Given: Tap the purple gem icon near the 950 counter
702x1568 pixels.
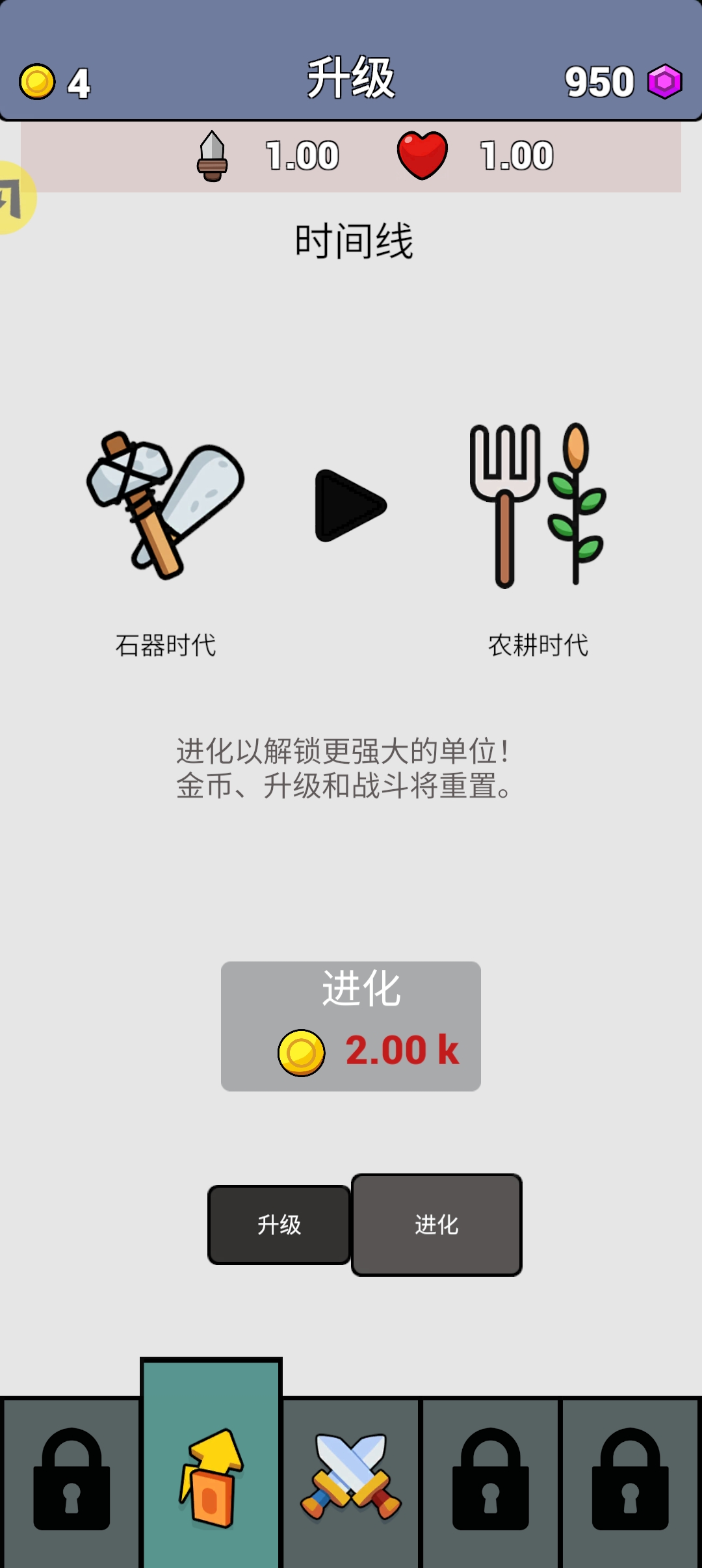Looking at the screenshot, I should point(664,81).
